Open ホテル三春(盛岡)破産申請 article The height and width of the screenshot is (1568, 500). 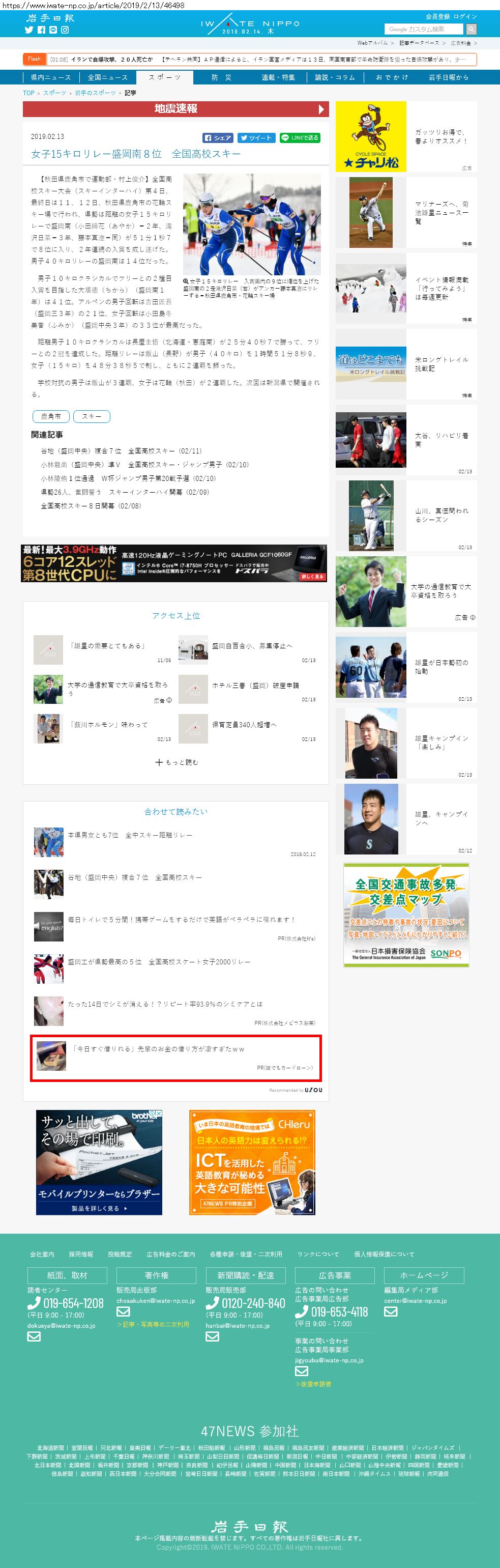[255, 686]
